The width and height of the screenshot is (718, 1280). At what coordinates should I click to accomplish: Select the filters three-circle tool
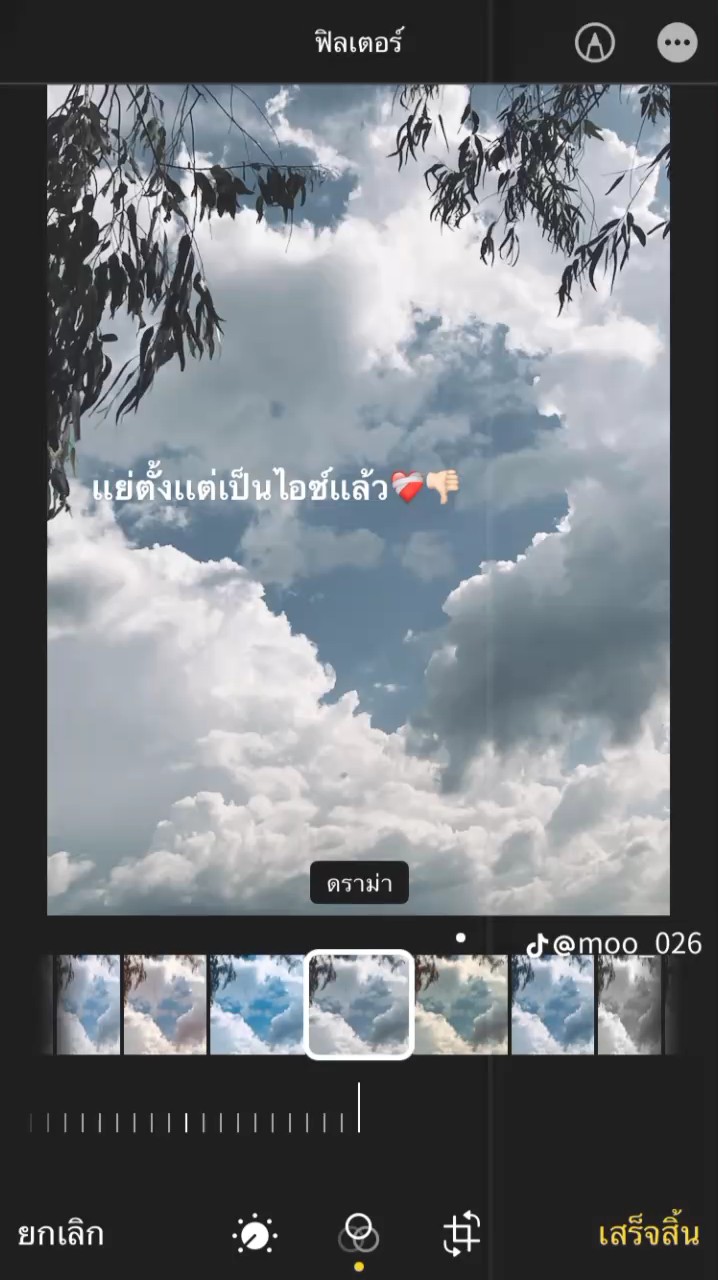click(359, 1233)
